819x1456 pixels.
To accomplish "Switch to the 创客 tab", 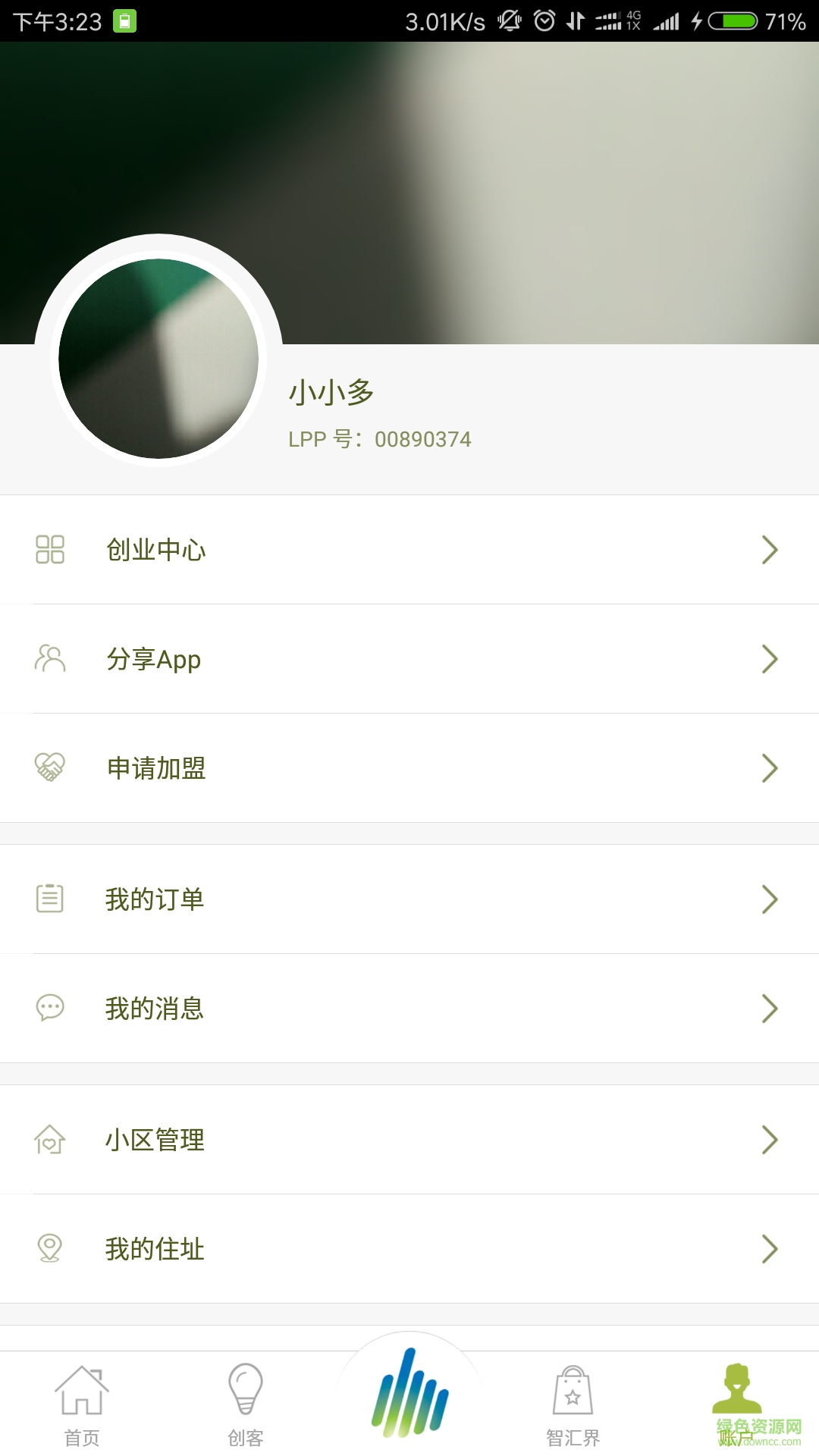I will tap(246, 1404).
